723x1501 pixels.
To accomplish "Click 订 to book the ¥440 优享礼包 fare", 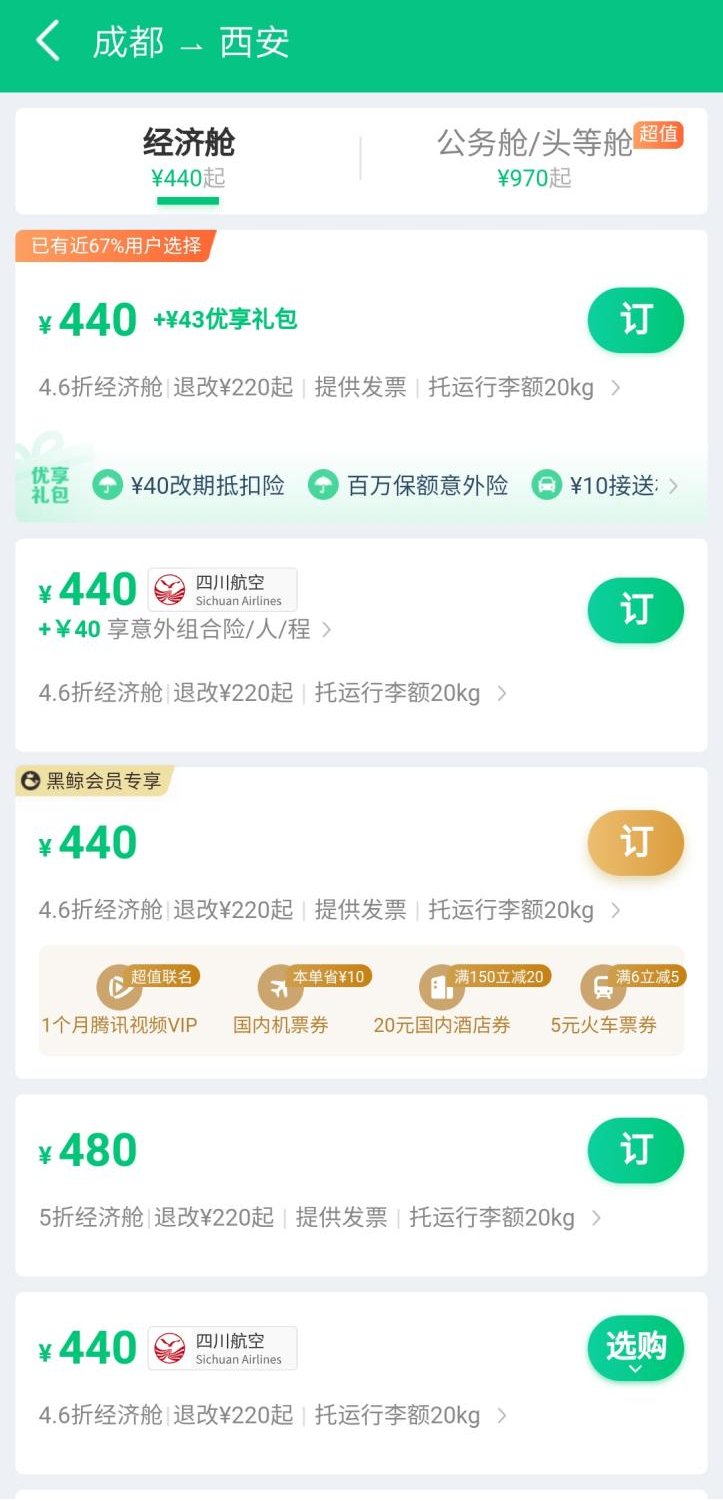I will tap(635, 320).
